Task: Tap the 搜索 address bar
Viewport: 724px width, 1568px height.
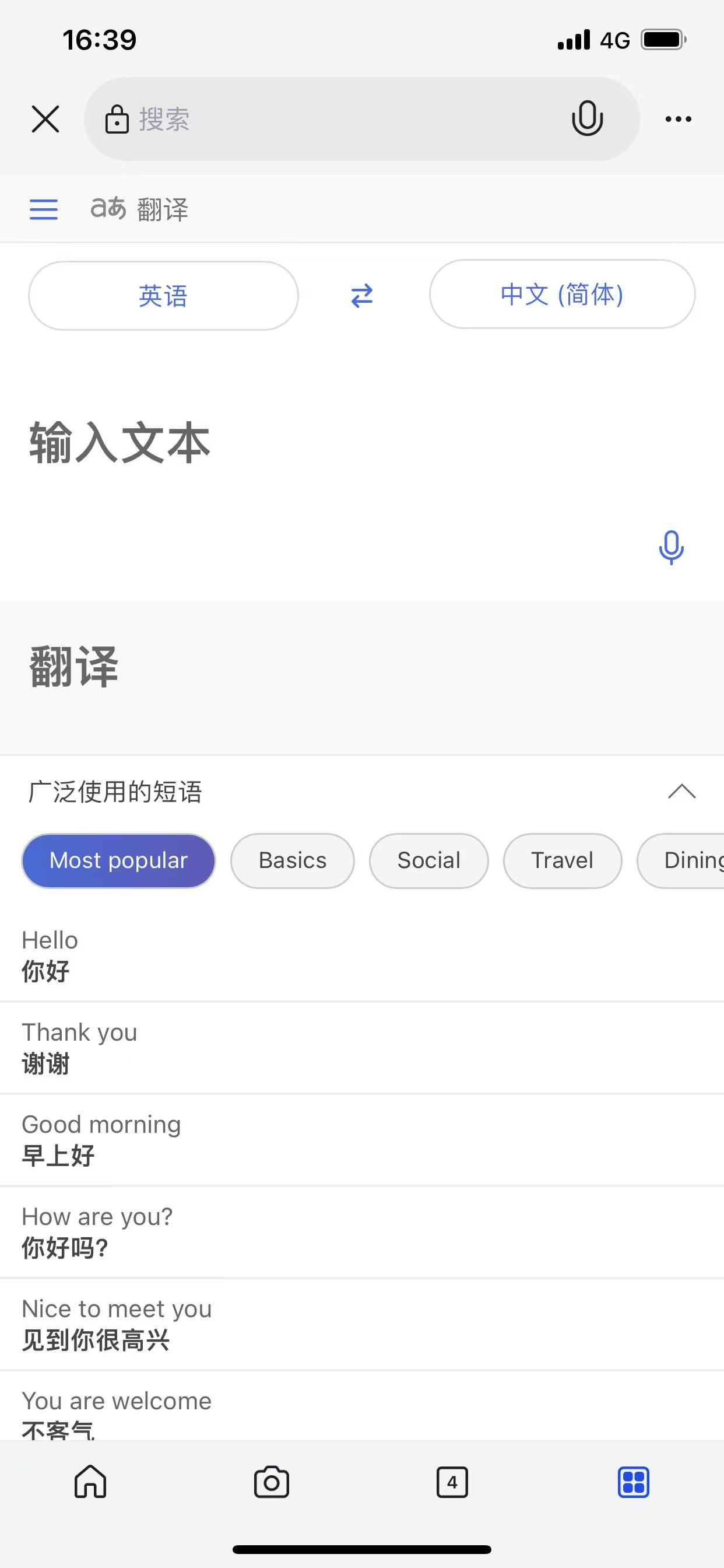Action: tap(329, 118)
